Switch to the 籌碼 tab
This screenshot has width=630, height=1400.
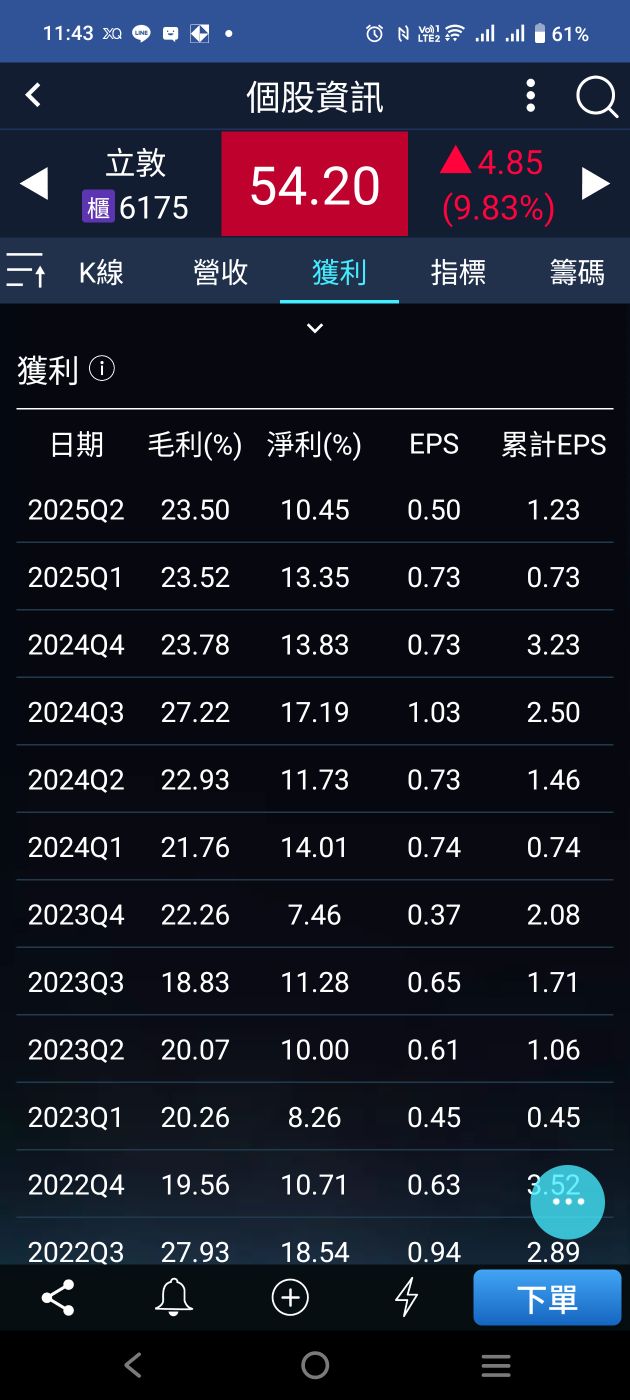577,272
